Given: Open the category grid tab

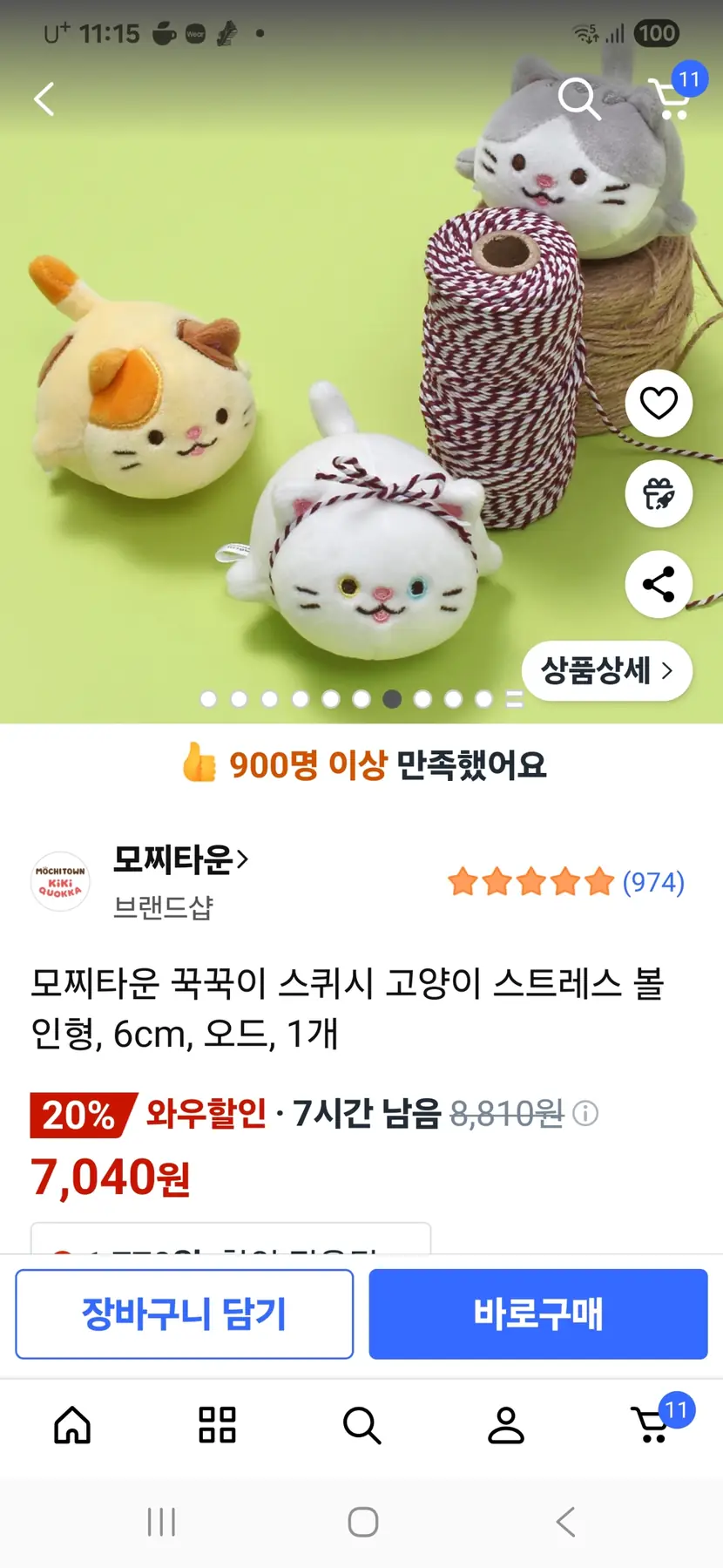Looking at the screenshot, I should coord(217,1426).
